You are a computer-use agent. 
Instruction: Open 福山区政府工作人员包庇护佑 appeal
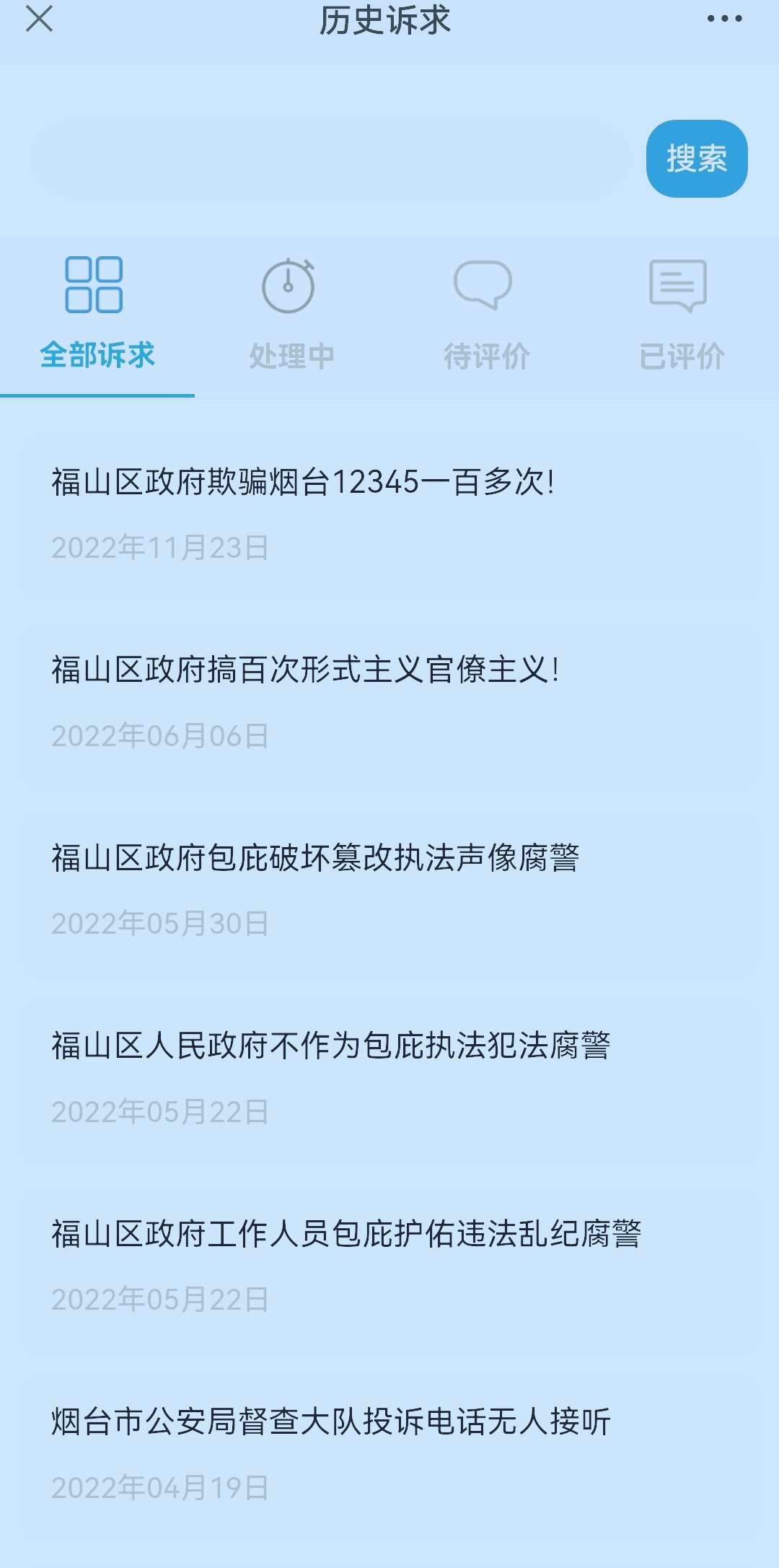coord(389,1266)
